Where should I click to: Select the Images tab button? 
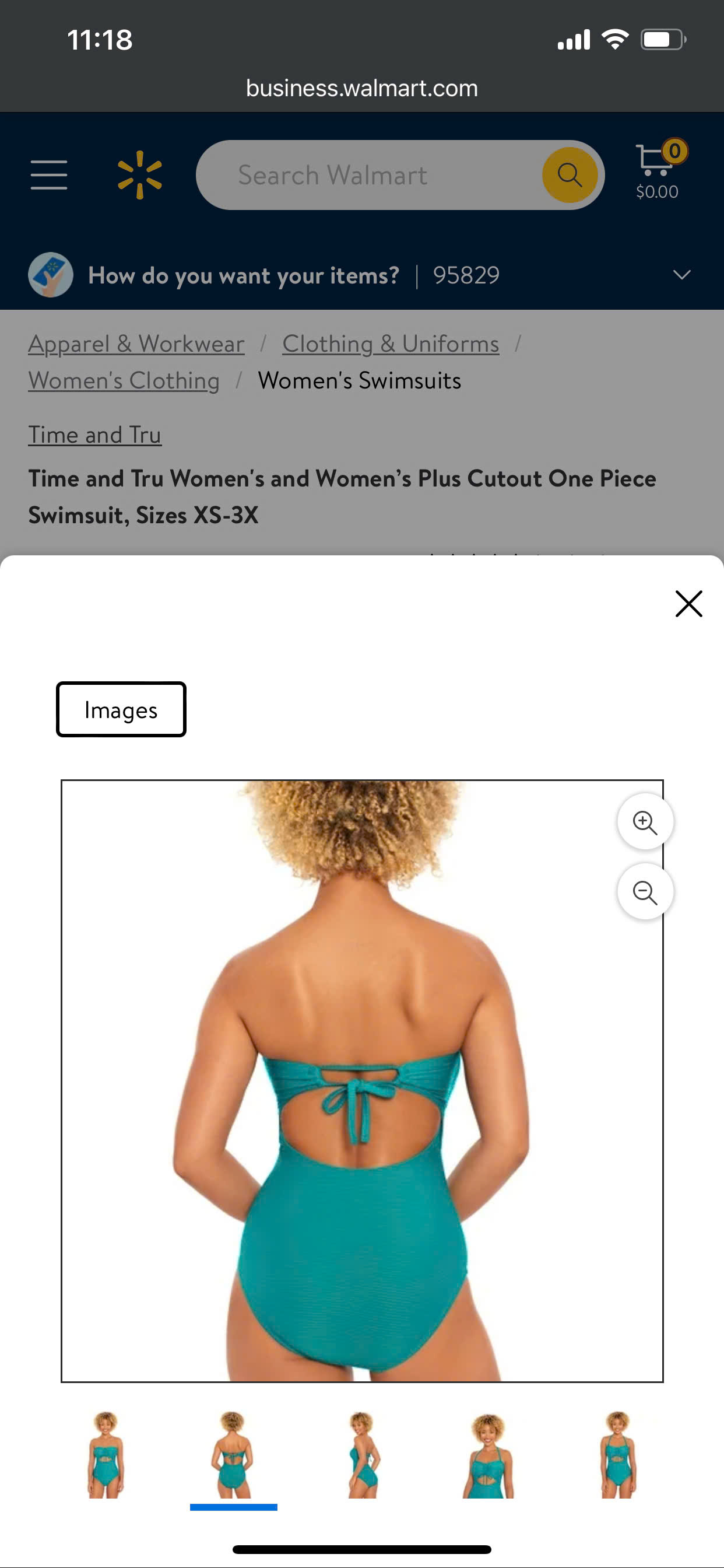pyautogui.click(x=121, y=710)
